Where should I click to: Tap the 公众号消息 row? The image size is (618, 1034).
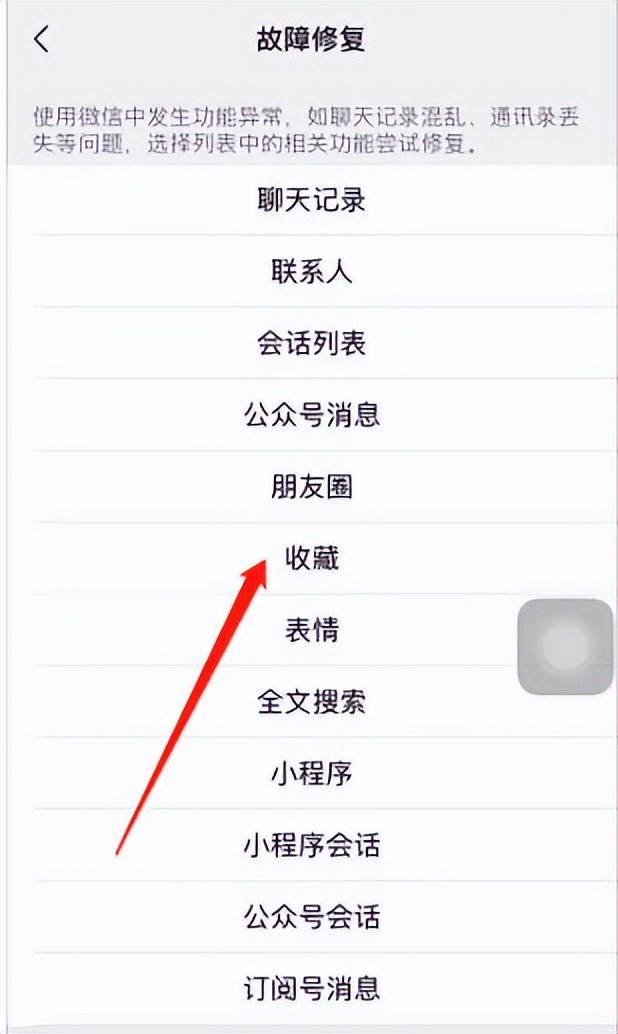(311, 415)
